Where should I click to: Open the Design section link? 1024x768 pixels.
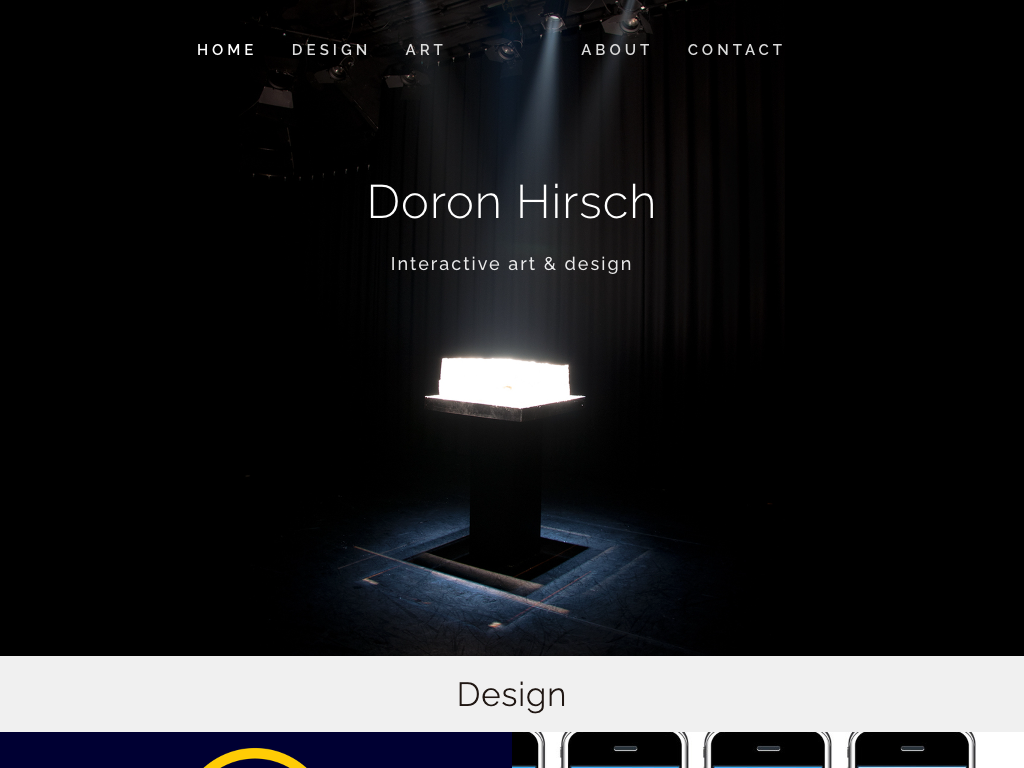coord(330,50)
